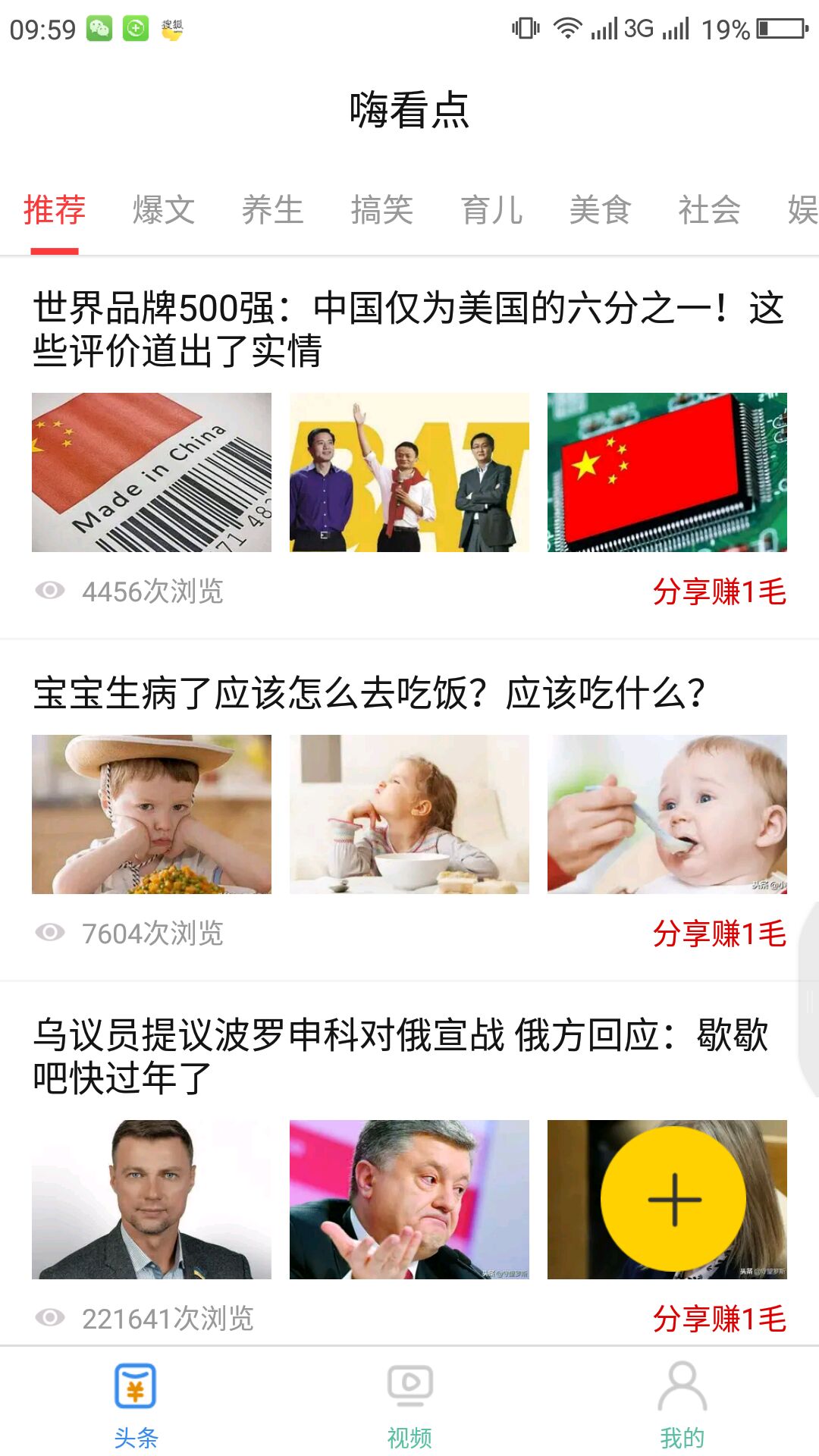Open the 美食 category tab
819x1456 pixels.
pos(601,210)
